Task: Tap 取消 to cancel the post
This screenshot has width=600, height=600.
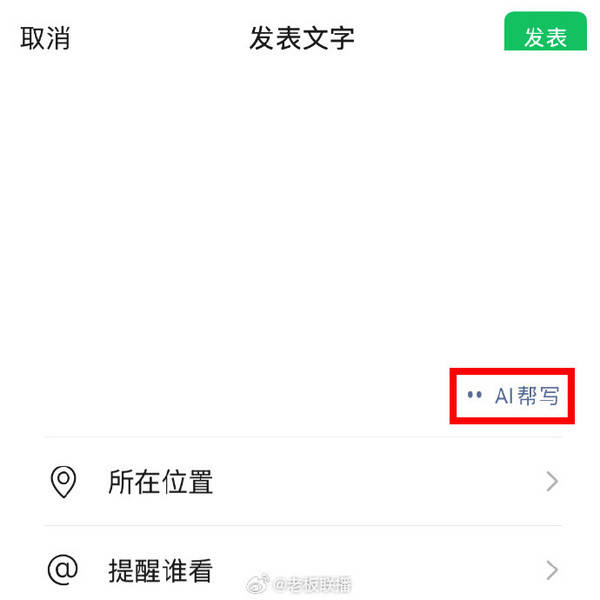Action: coord(45,38)
